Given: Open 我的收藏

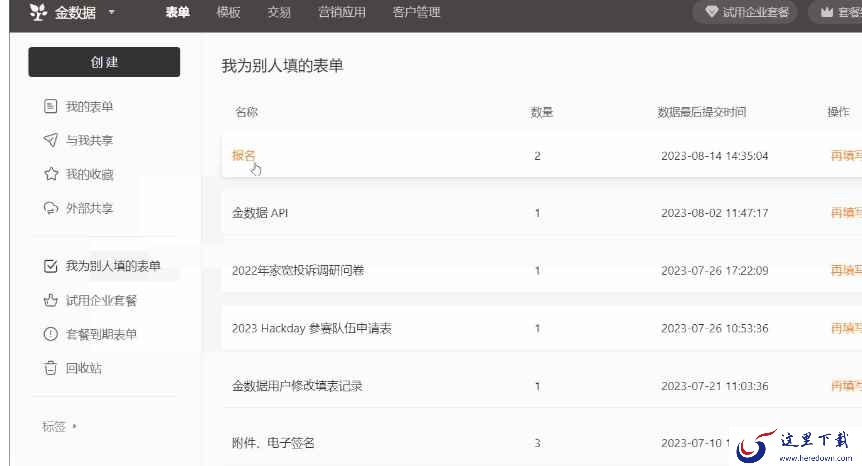Looking at the screenshot, I should (79, 174).
